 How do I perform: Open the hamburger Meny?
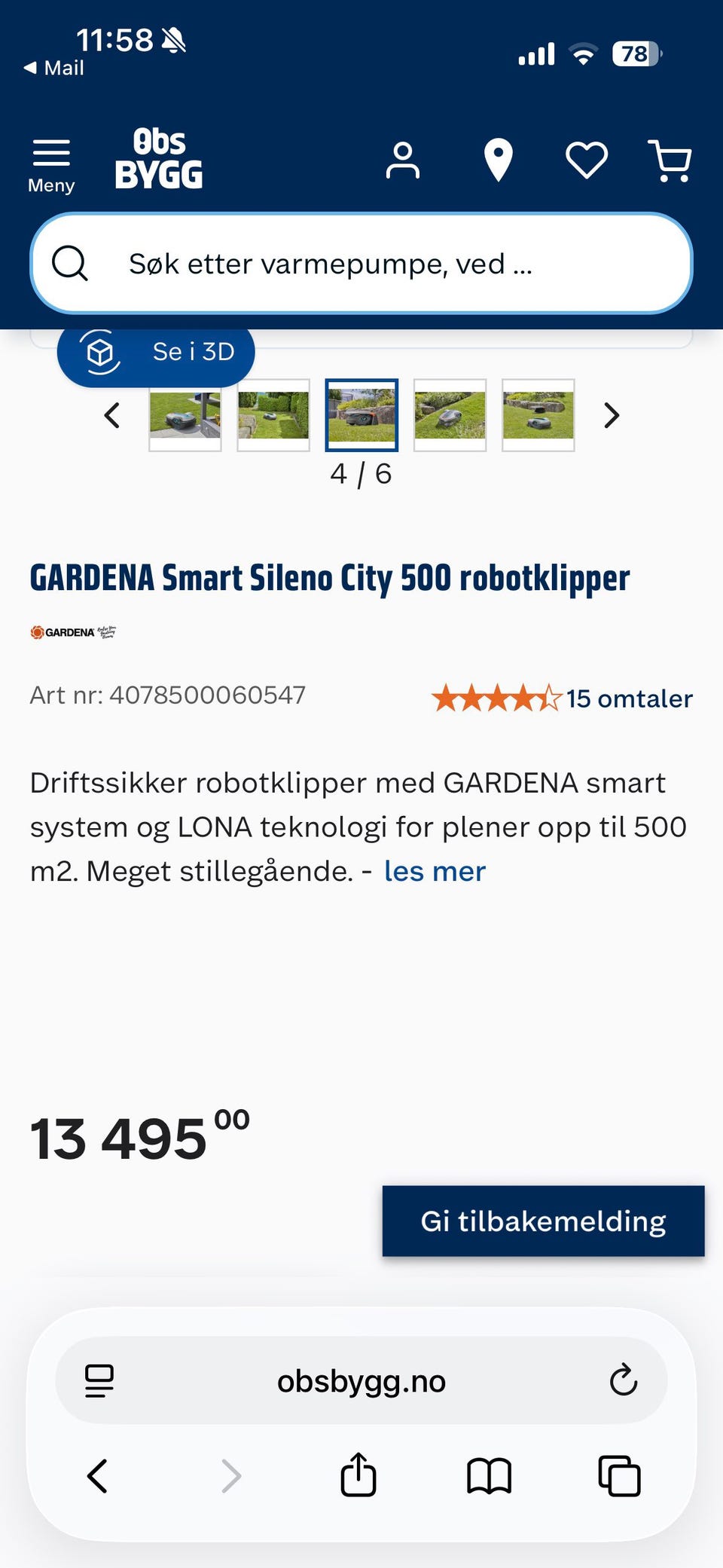point(50,159)
